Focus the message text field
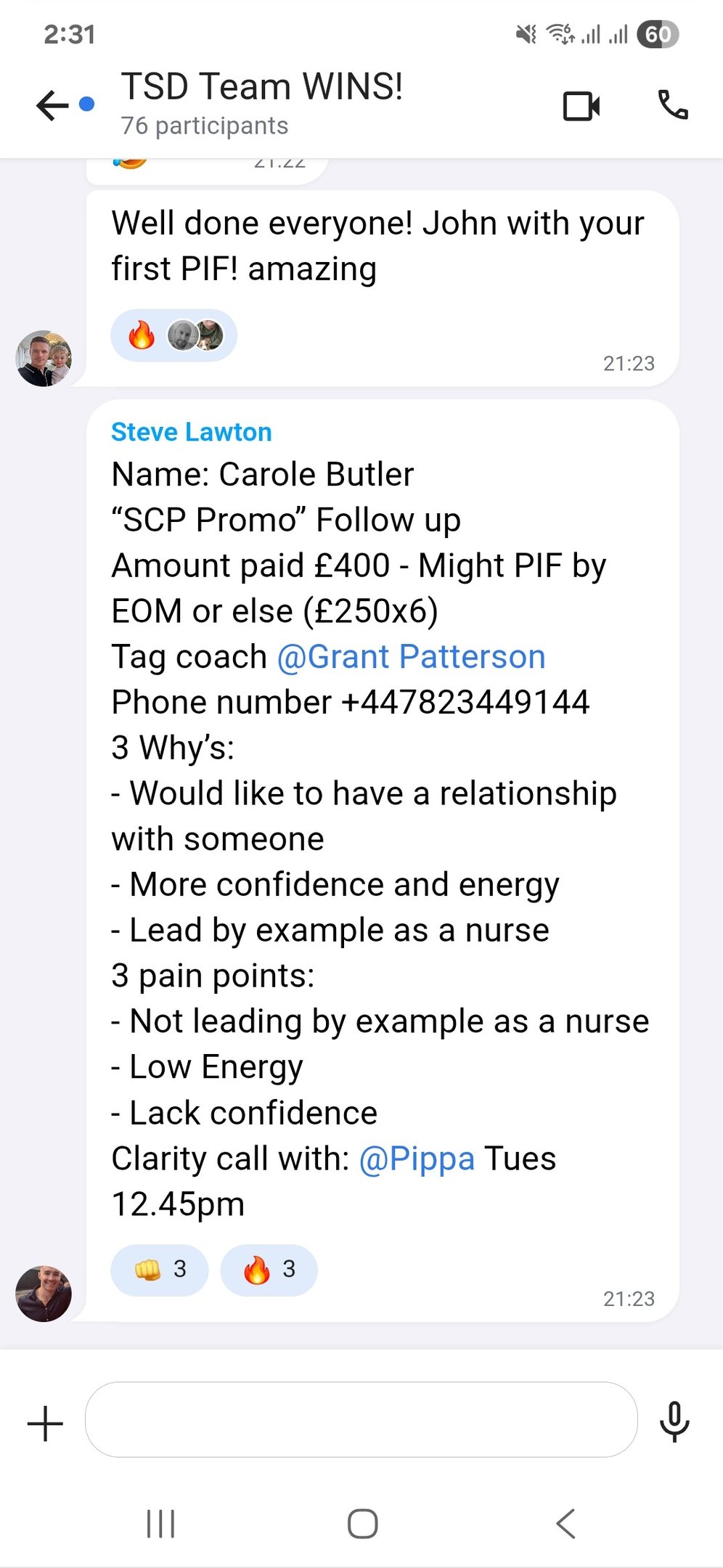This screenshot has width=723, height=1568. (361, 1419)
